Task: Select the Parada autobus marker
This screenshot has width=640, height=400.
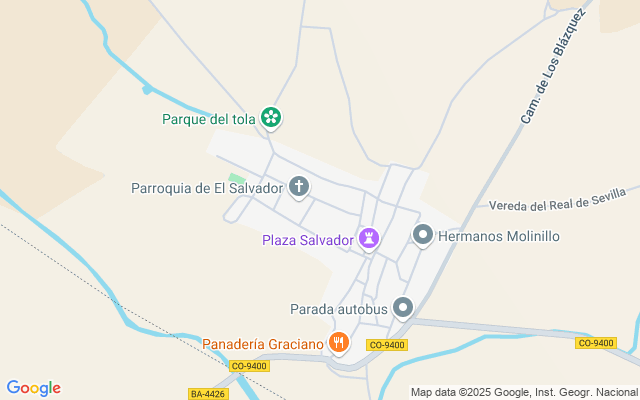Action: (403, 308)
